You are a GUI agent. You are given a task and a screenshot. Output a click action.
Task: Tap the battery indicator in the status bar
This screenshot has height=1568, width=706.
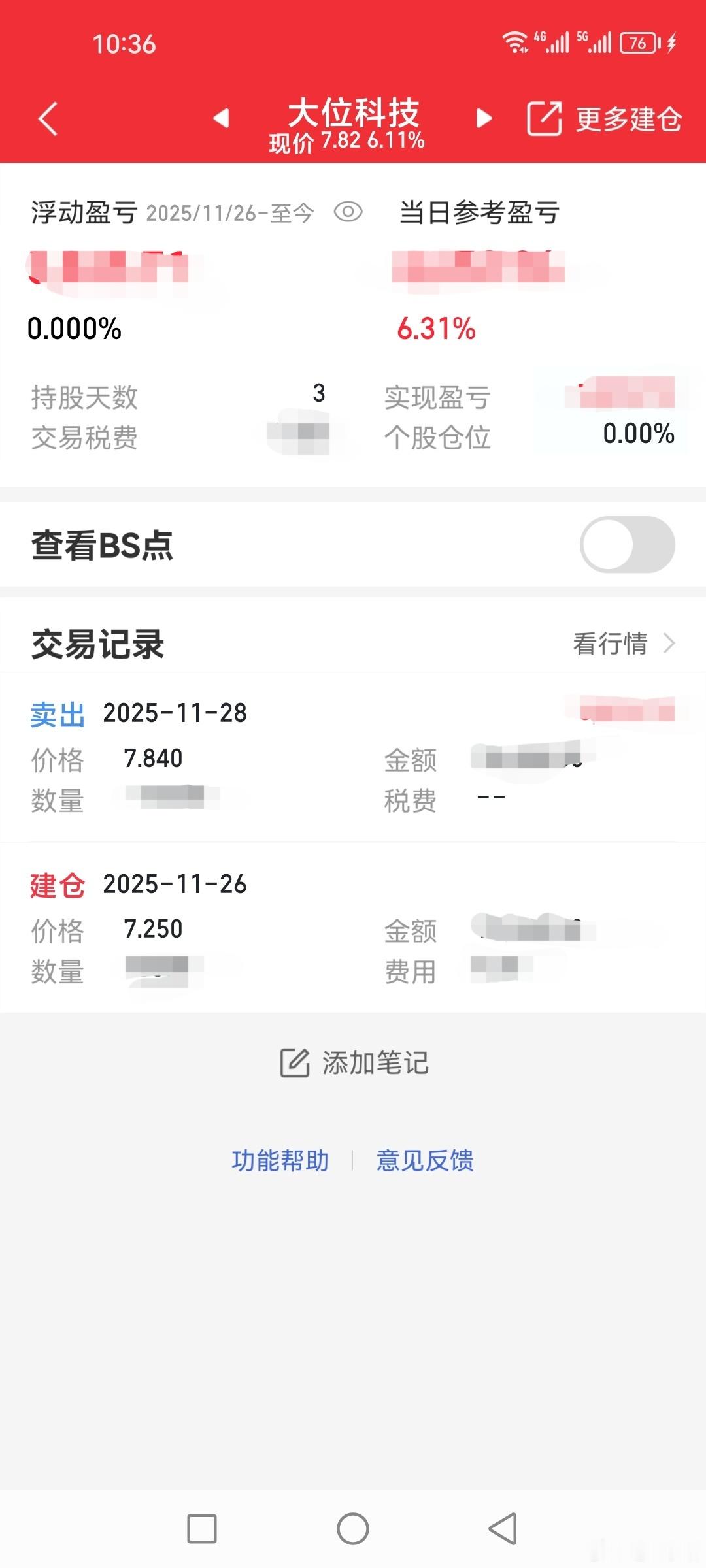[637, 44]
